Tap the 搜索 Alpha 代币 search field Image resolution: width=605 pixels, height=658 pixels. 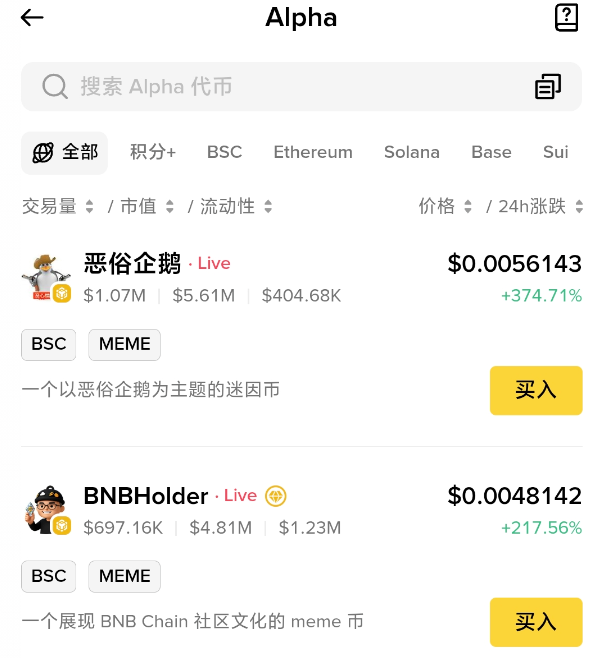pyautogui.click(x=280, y=87)
